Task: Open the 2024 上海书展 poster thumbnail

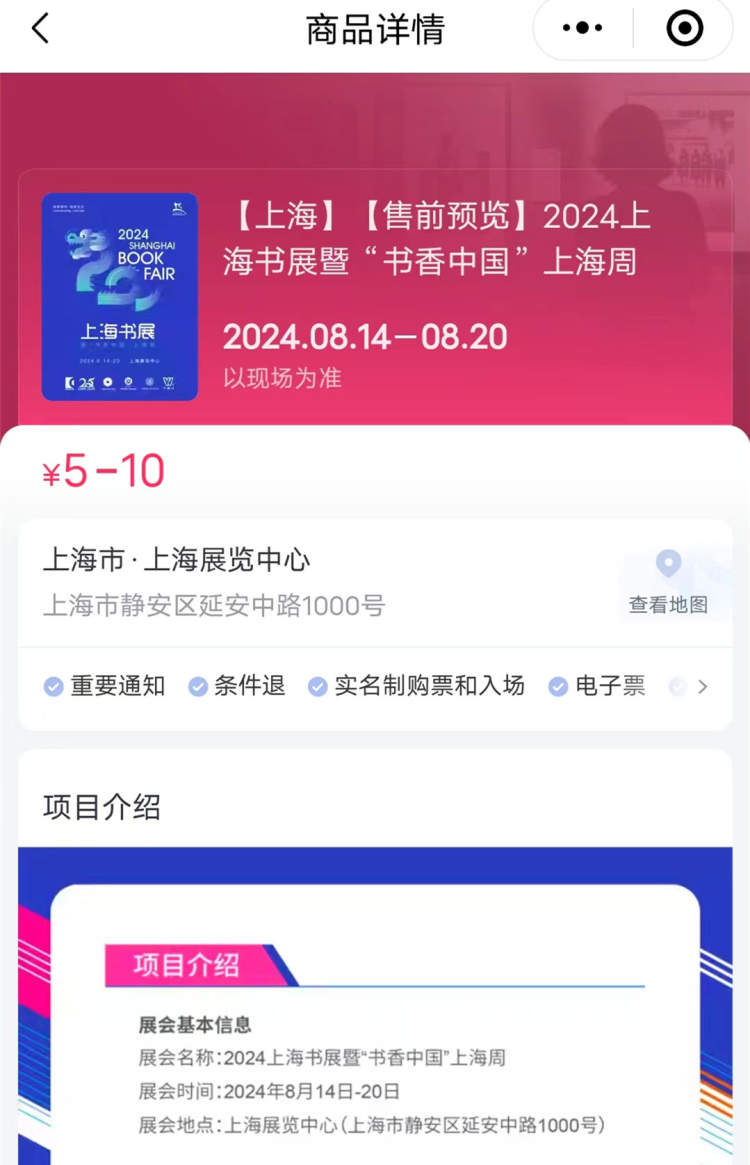Action: (119, 296)
